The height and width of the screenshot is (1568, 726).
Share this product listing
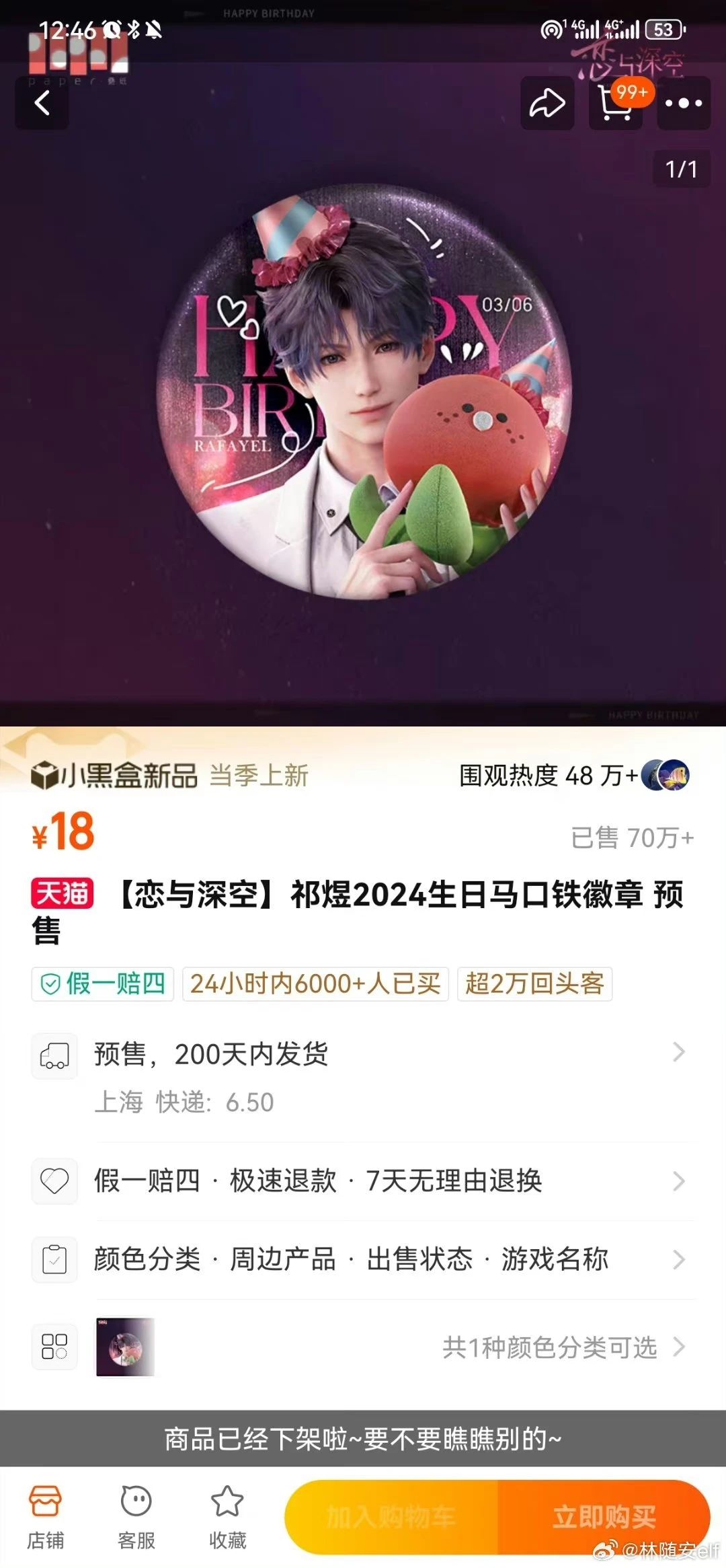pyautogui.click(x=547, y=104)
